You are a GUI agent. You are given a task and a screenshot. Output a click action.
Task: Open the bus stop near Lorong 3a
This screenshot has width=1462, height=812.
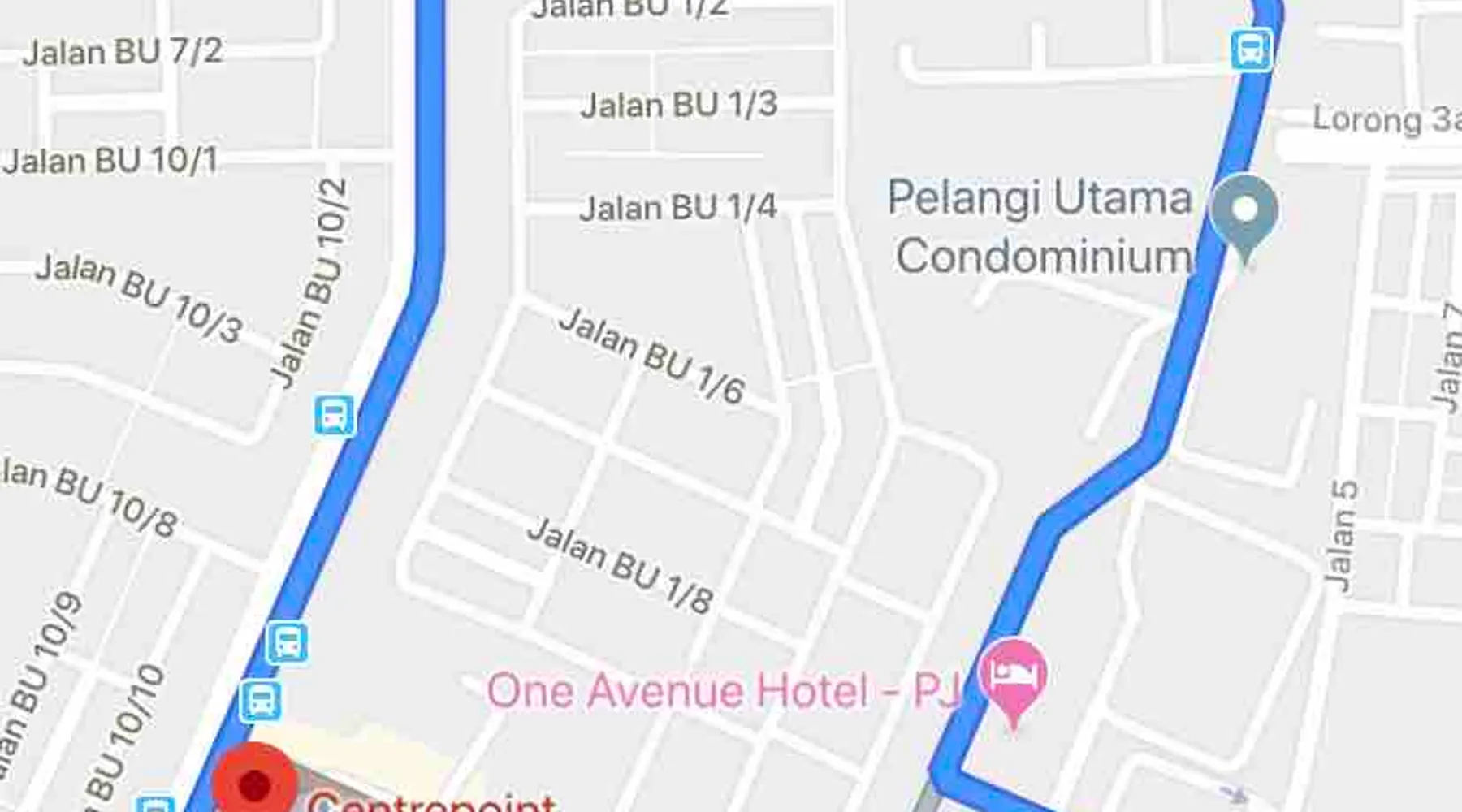(x=1250, y=50)
